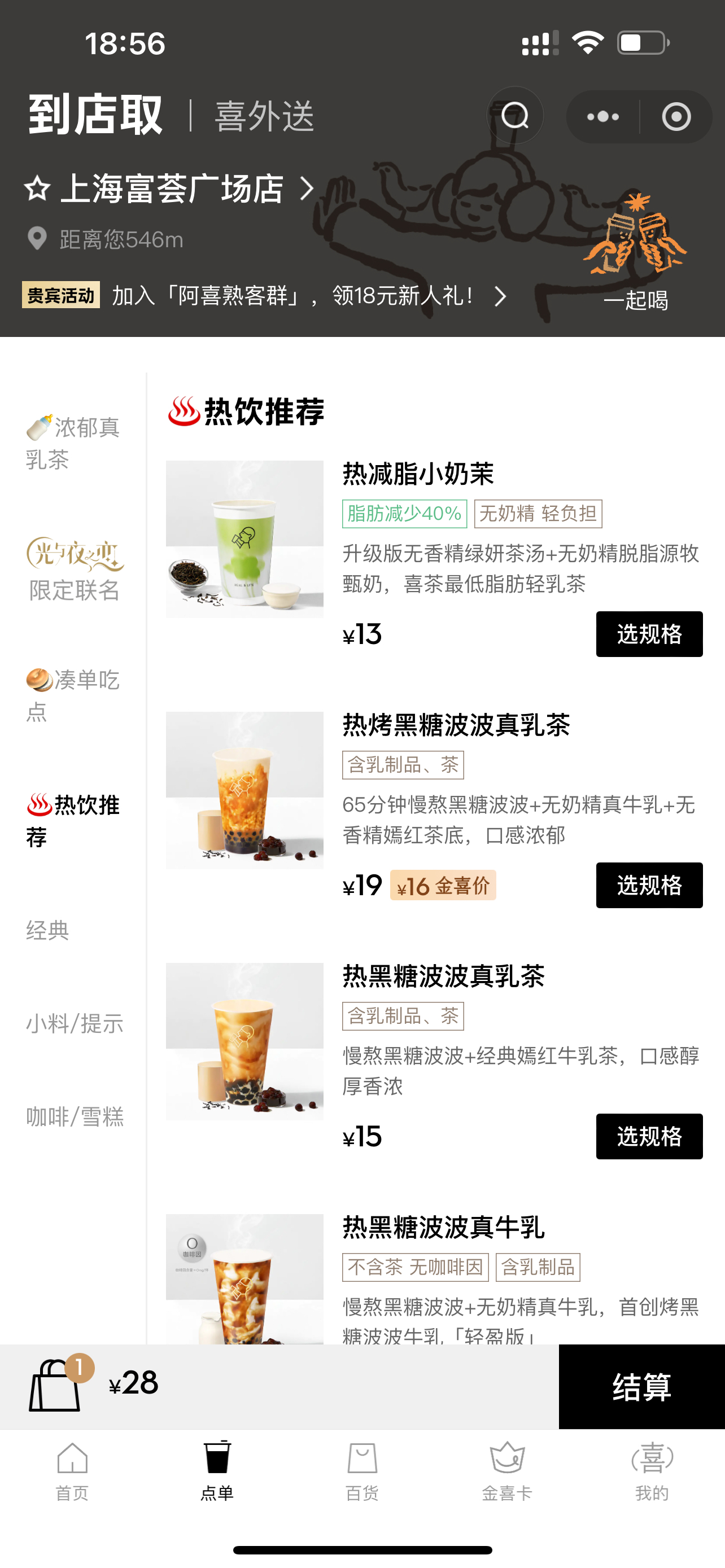The width and height of the screenshot is (725, 1568).
Task: Show the 小料/提示 category
Action: pos(75,1023)
